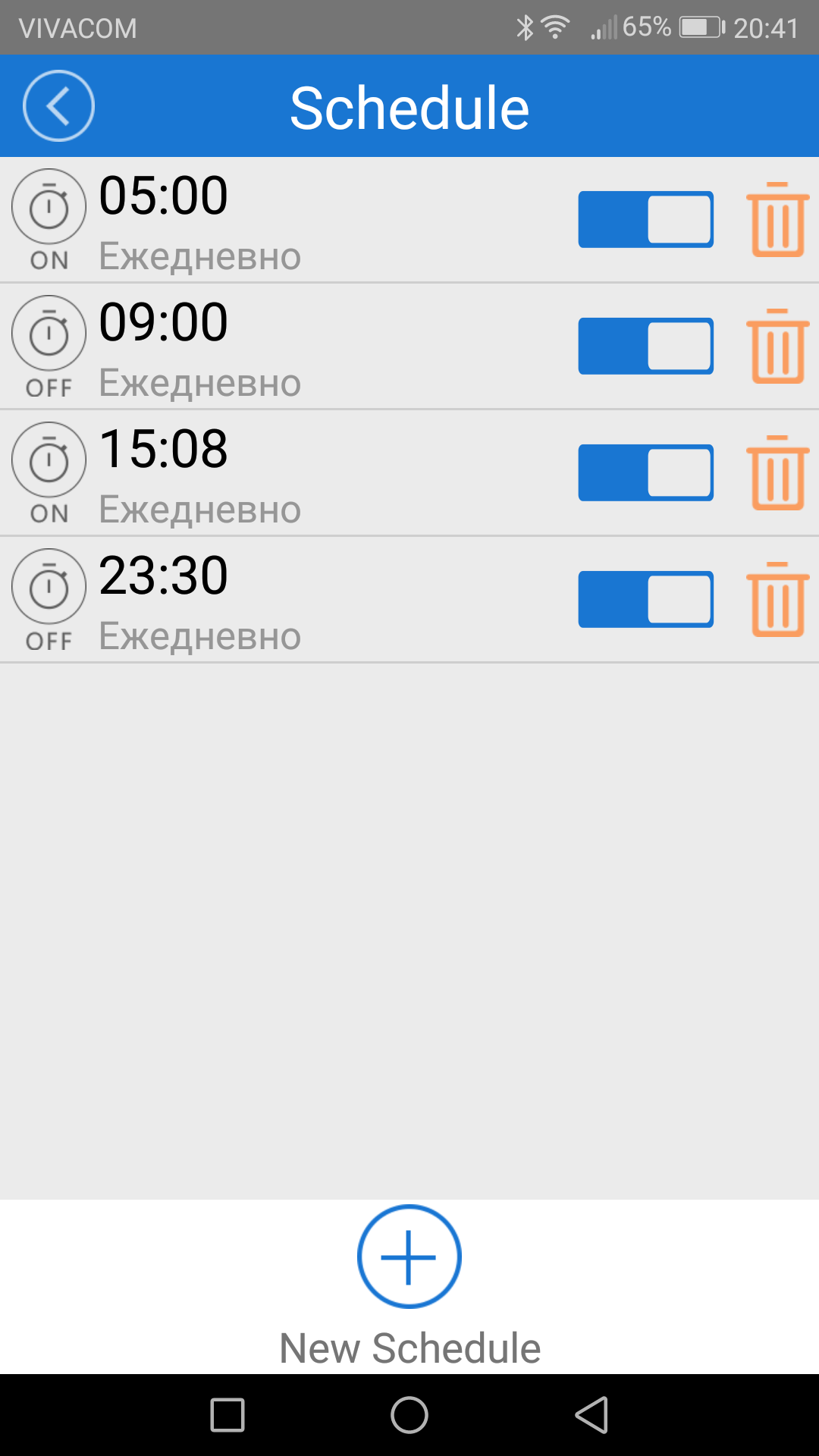Disable the 09:00 schedule switch

(x=645, y=347)
